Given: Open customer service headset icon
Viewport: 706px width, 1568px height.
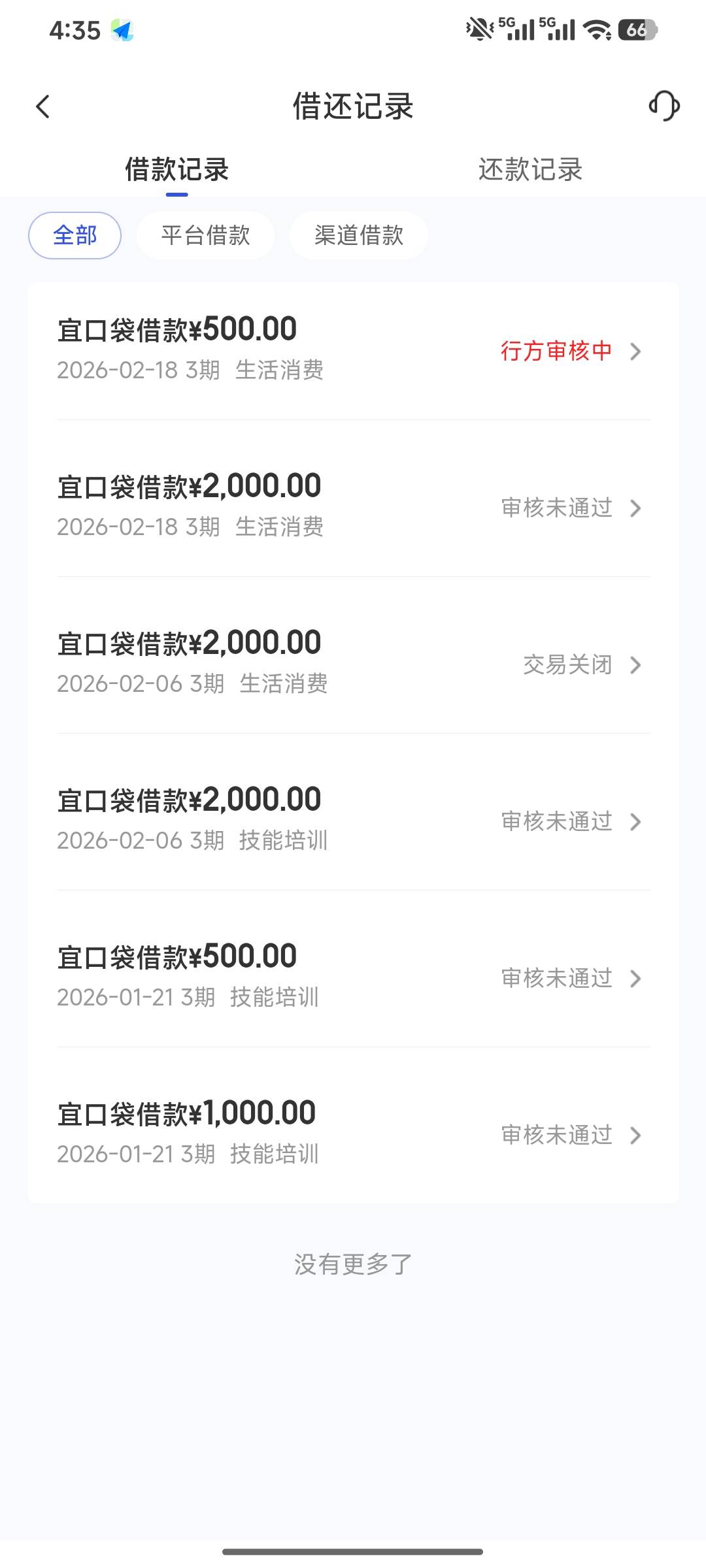Looking at the screenshot, I should coord(664,106).
